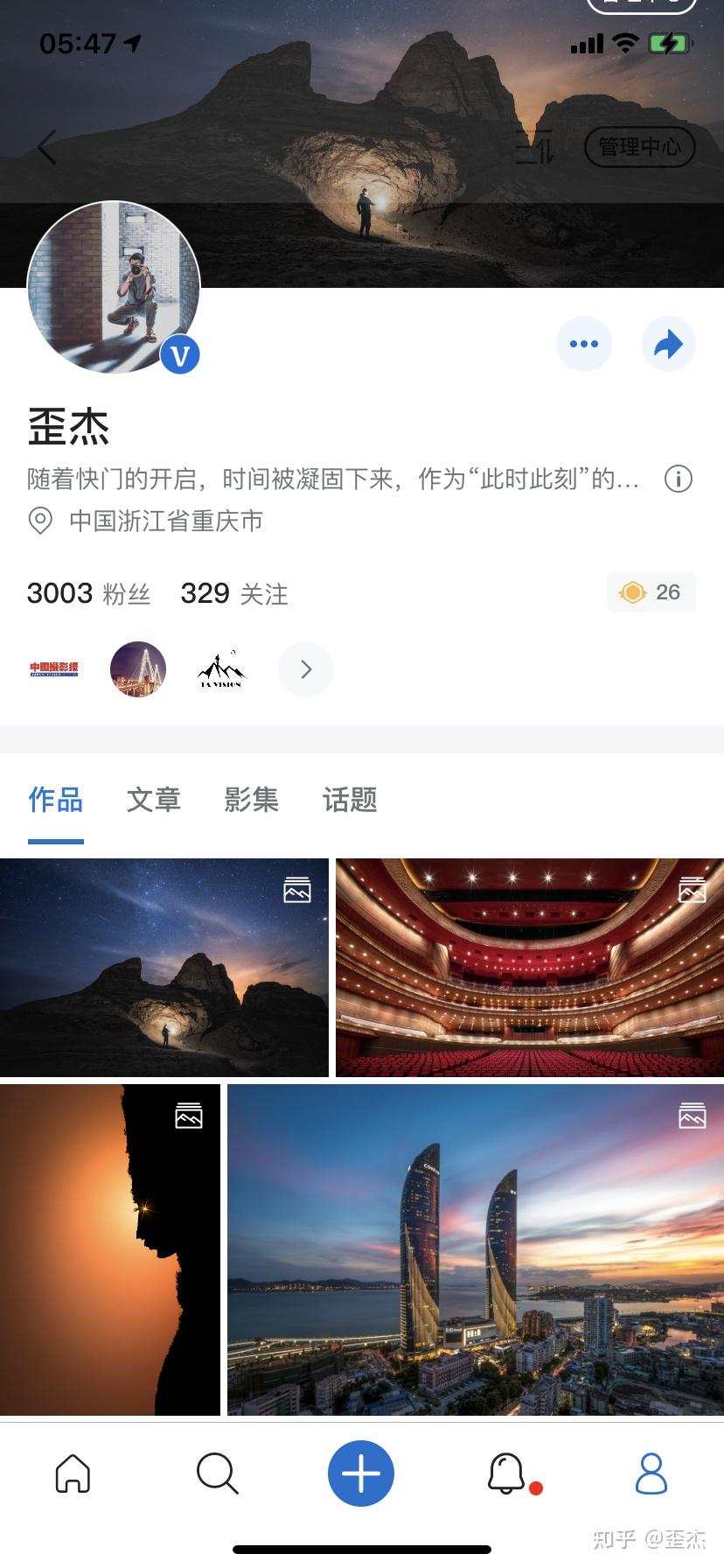
Task: Open profile via person icon
Action: (651, 1473)
